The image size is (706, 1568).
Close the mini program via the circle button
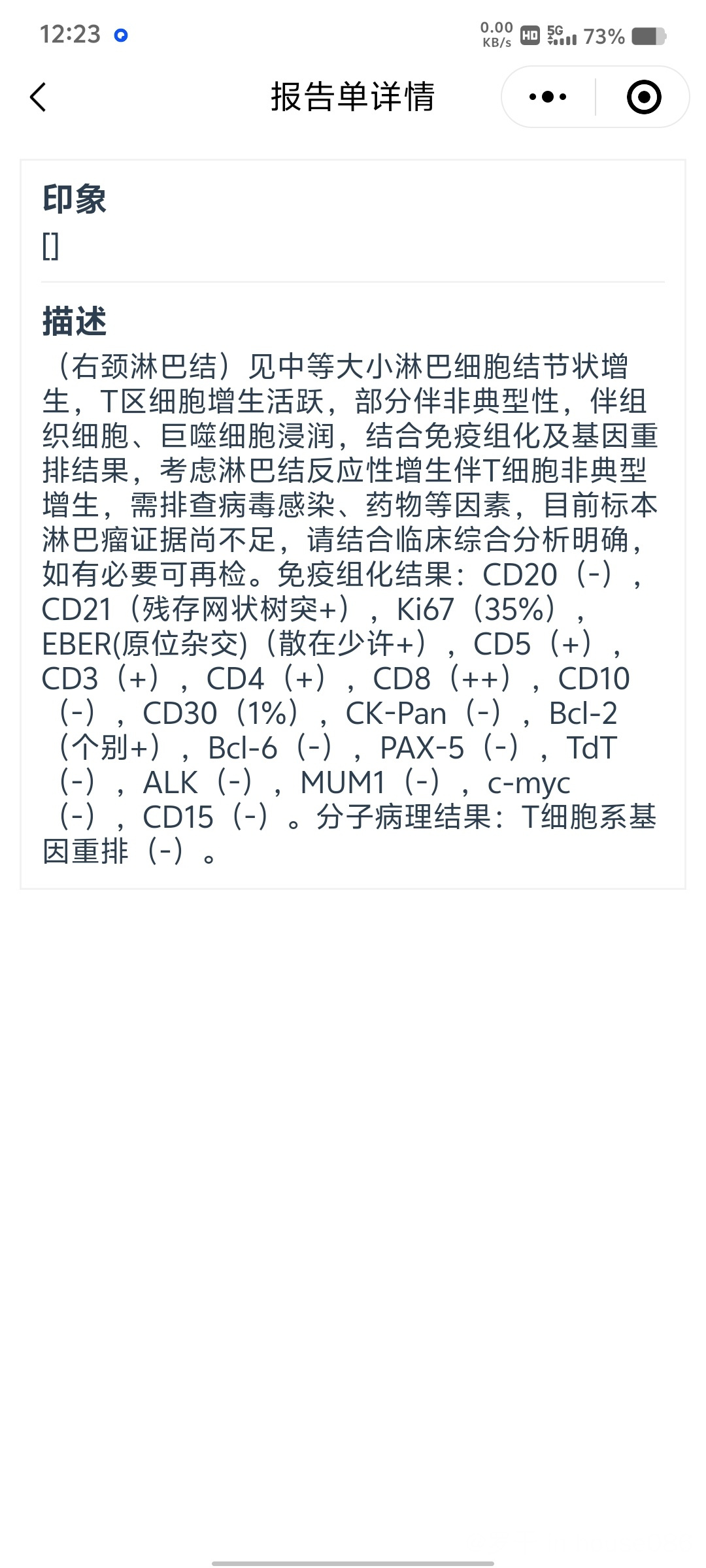point(643,97)
